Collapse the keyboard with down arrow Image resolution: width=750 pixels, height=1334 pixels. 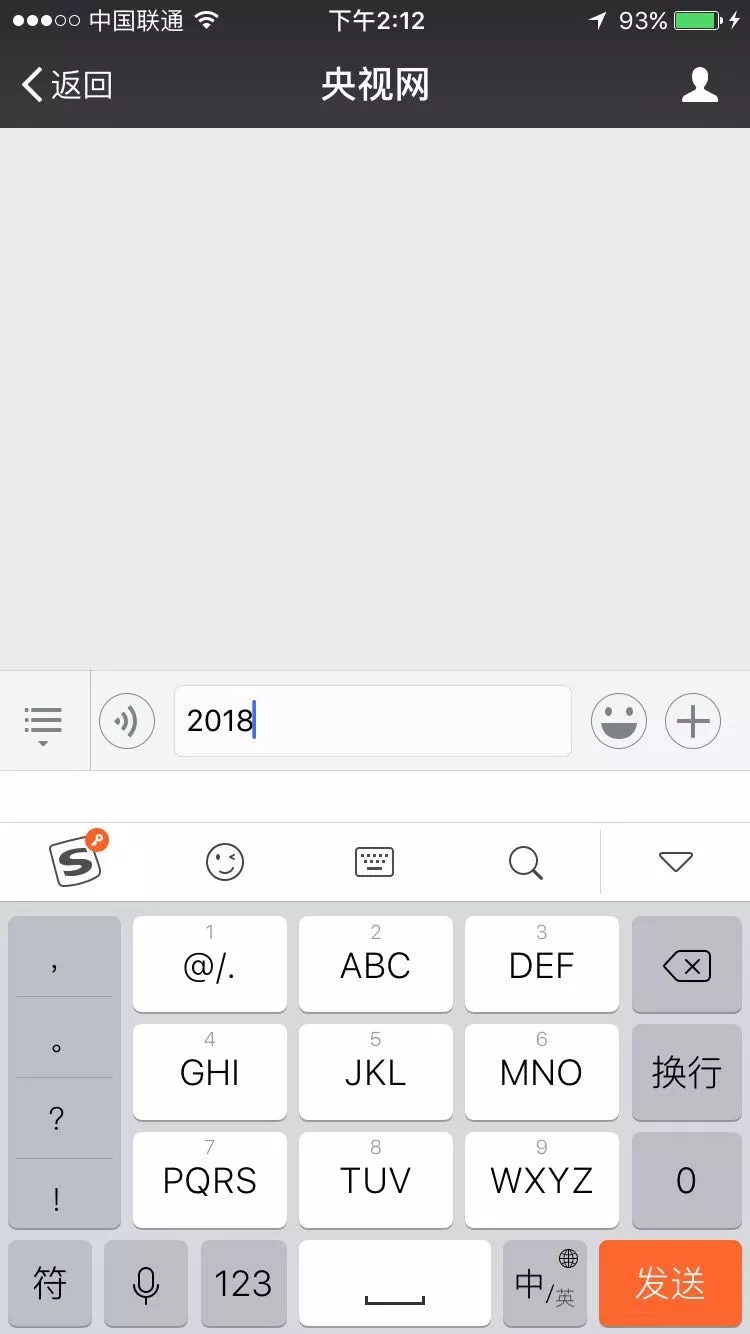tap(676, 861)
